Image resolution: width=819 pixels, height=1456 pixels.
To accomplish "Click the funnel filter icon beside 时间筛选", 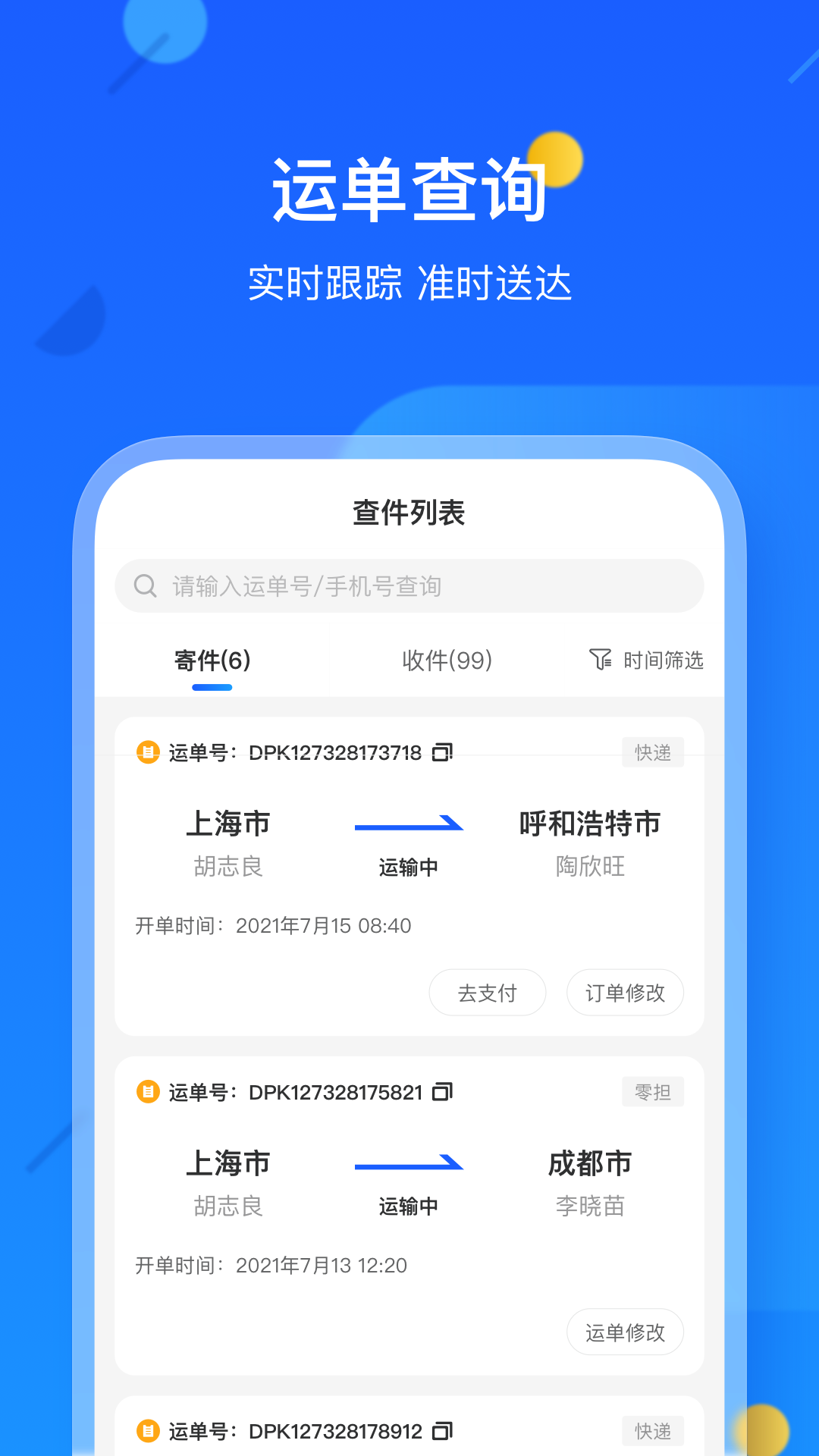I will [600, 661].
